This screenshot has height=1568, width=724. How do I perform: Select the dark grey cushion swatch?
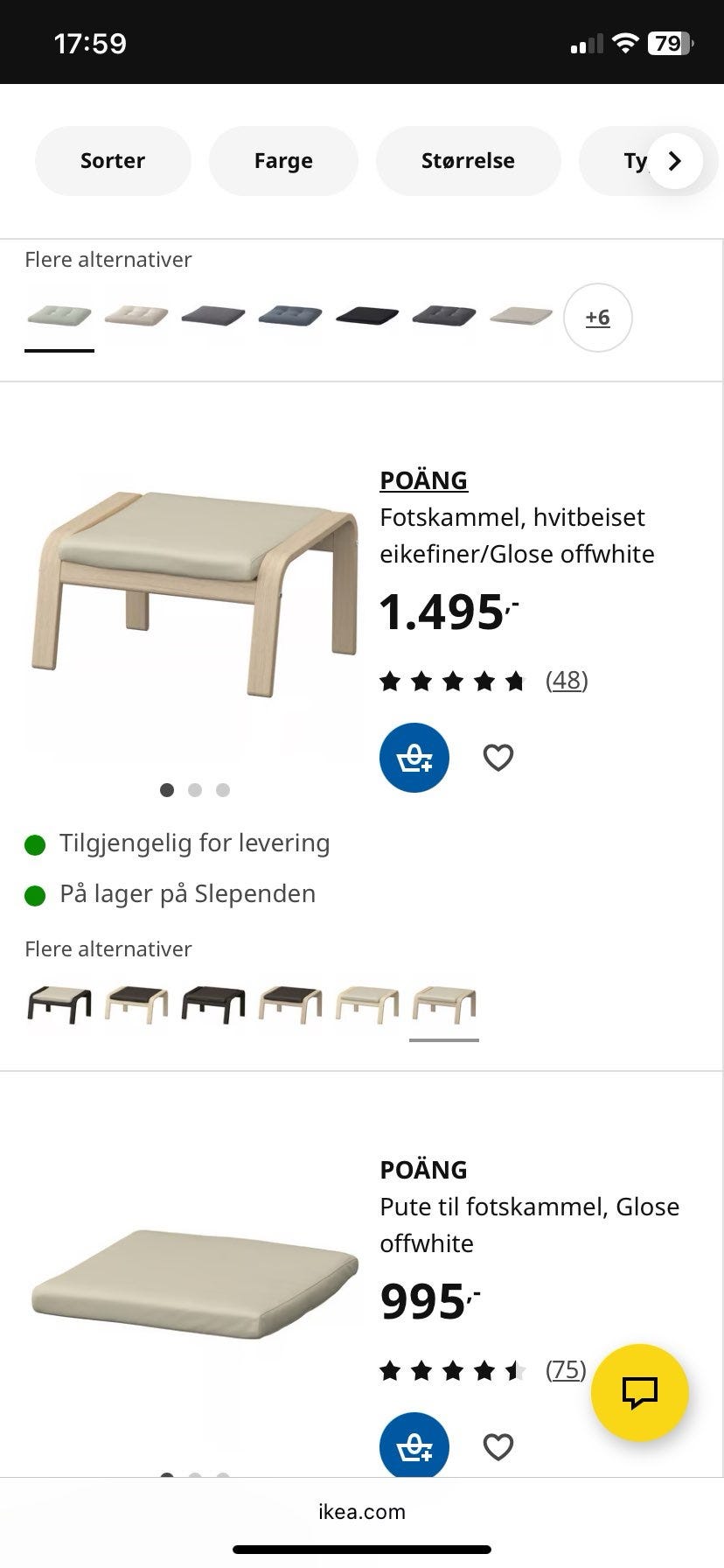[212, 317]
